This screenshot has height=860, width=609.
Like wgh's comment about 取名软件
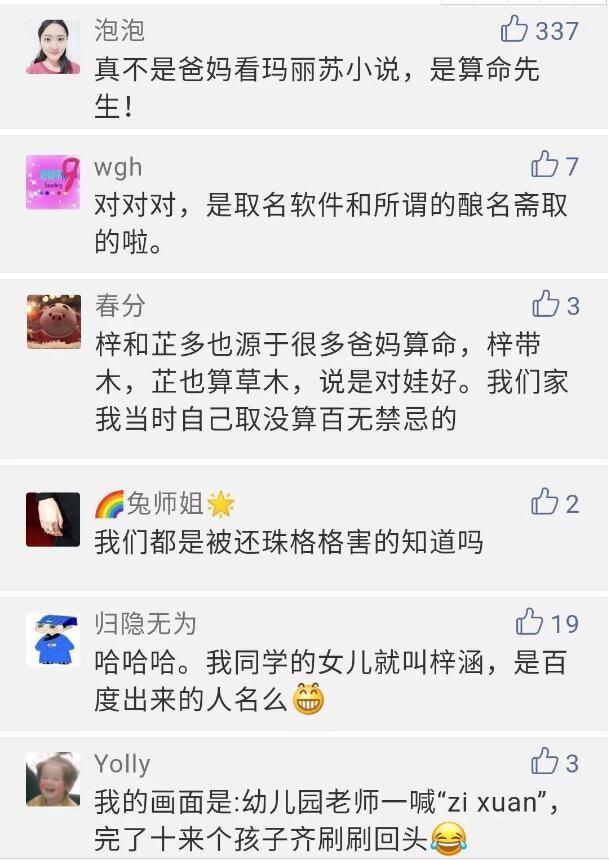(x=545, y=165)
